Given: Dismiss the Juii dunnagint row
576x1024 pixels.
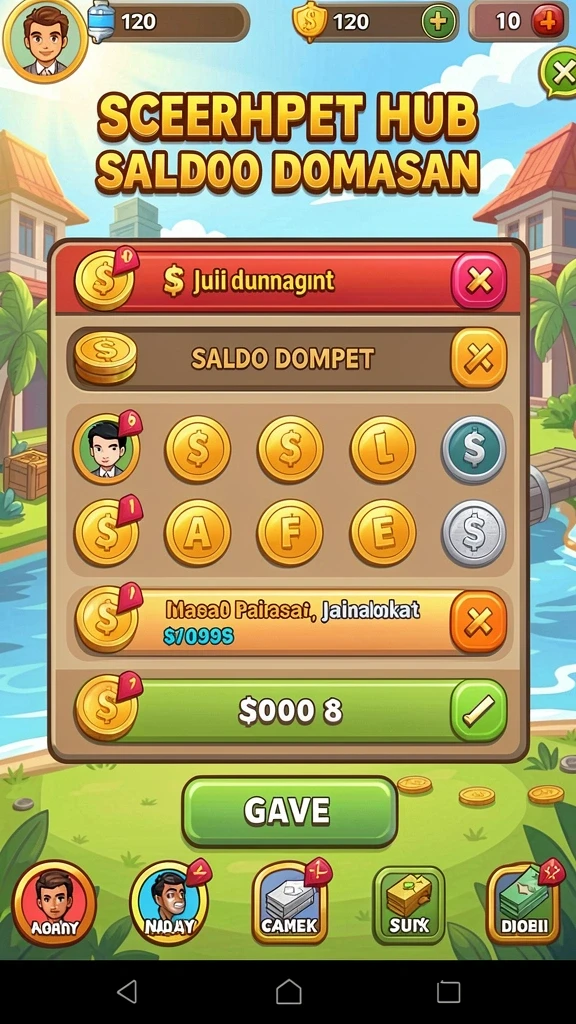Looking at the screenshot, I should [x=479, y=281].
